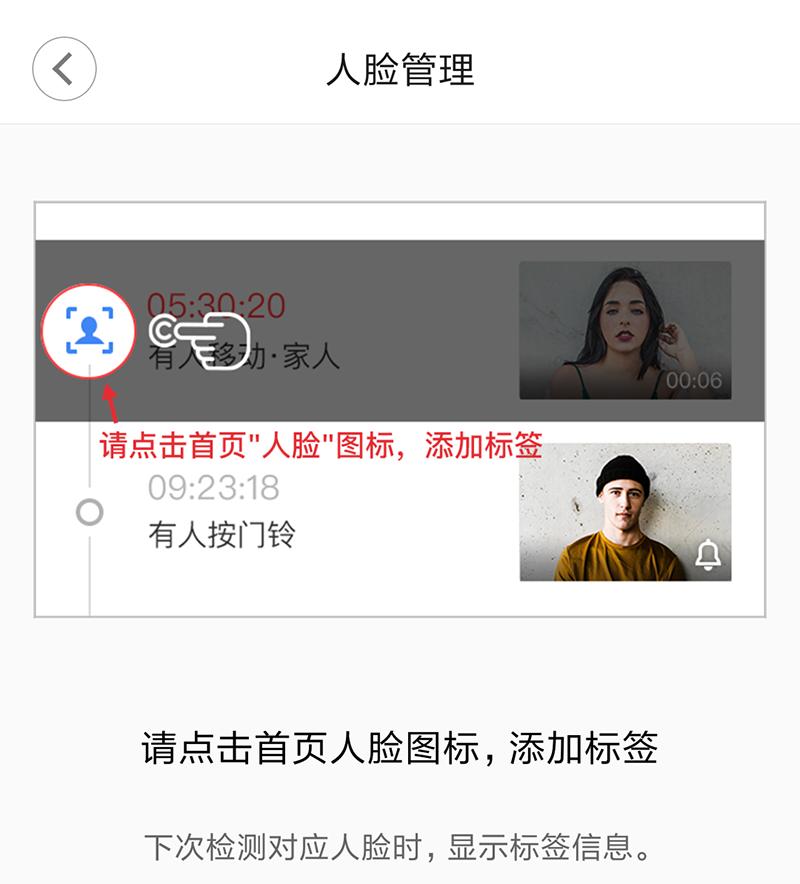This screenshot has width=800, height=884.
Task: Tap the event status dot for the doorbell entry
Action: (88, 513)
